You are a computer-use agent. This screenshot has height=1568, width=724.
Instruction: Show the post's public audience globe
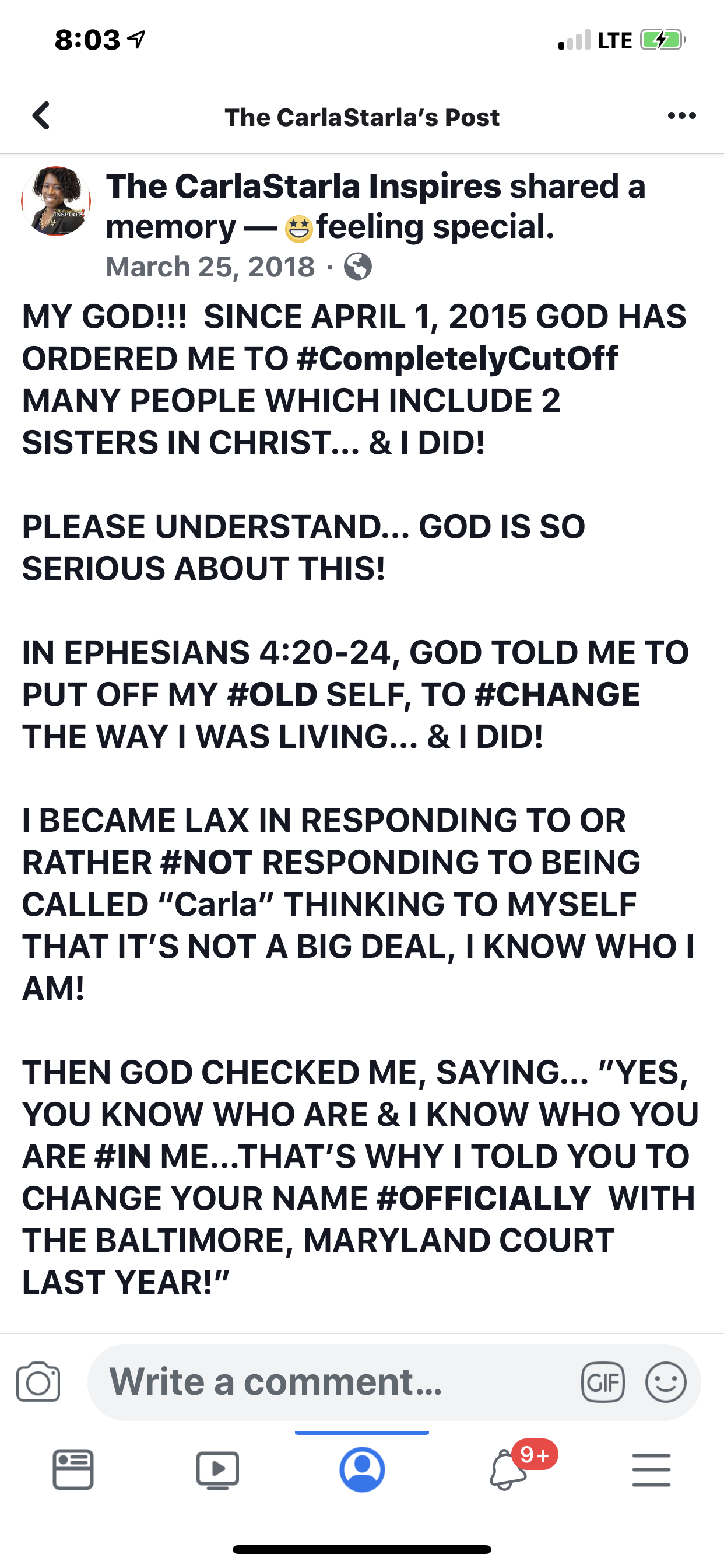coord(358,267)
